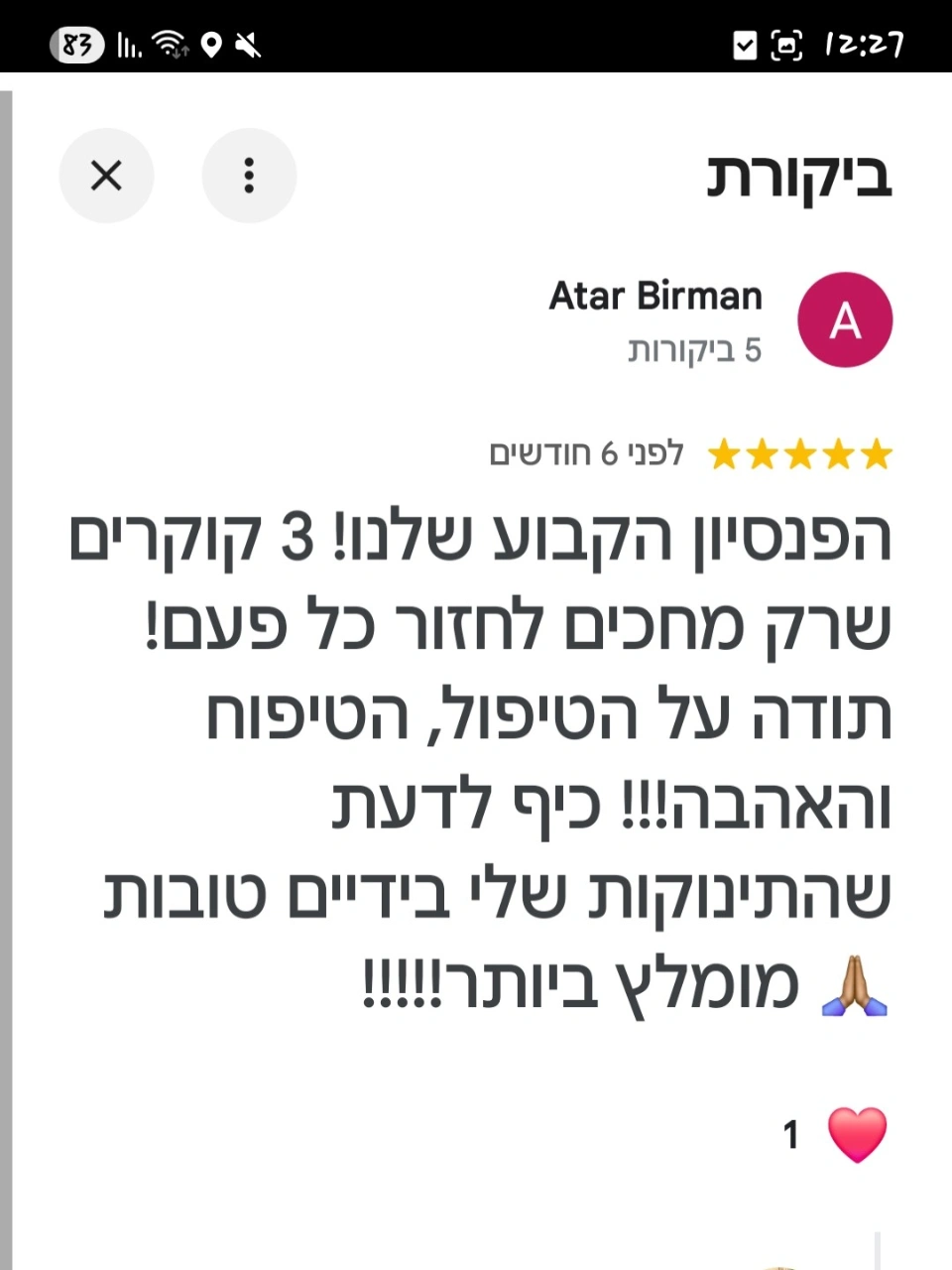Tap the Wi-Fi status icon

169,44
